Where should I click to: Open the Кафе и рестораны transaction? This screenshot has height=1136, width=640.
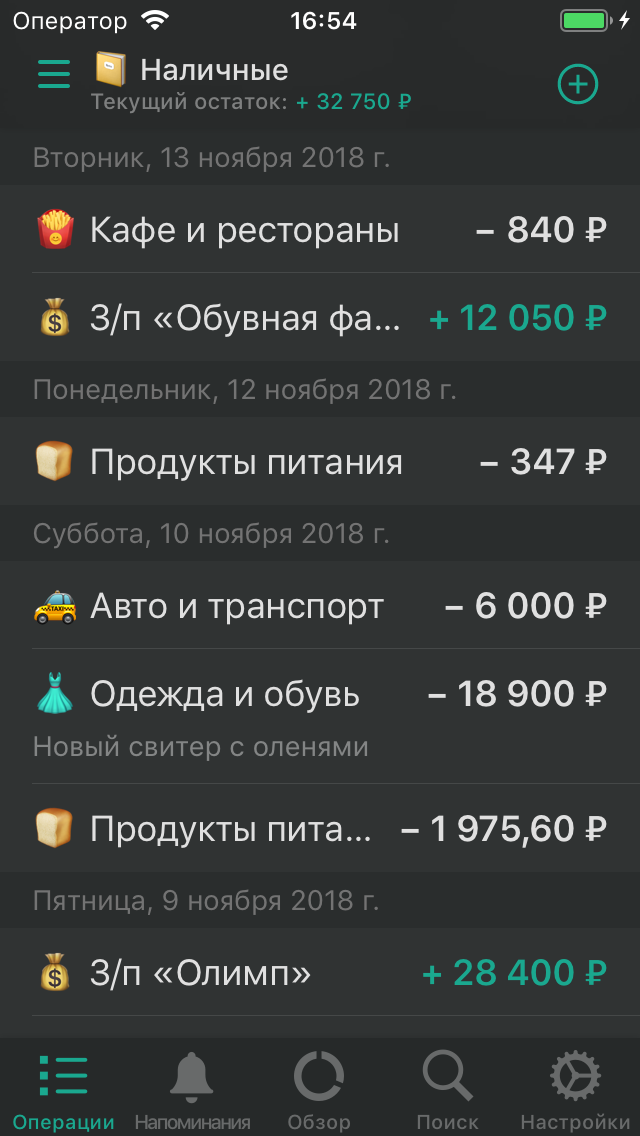tap(320, 230)
